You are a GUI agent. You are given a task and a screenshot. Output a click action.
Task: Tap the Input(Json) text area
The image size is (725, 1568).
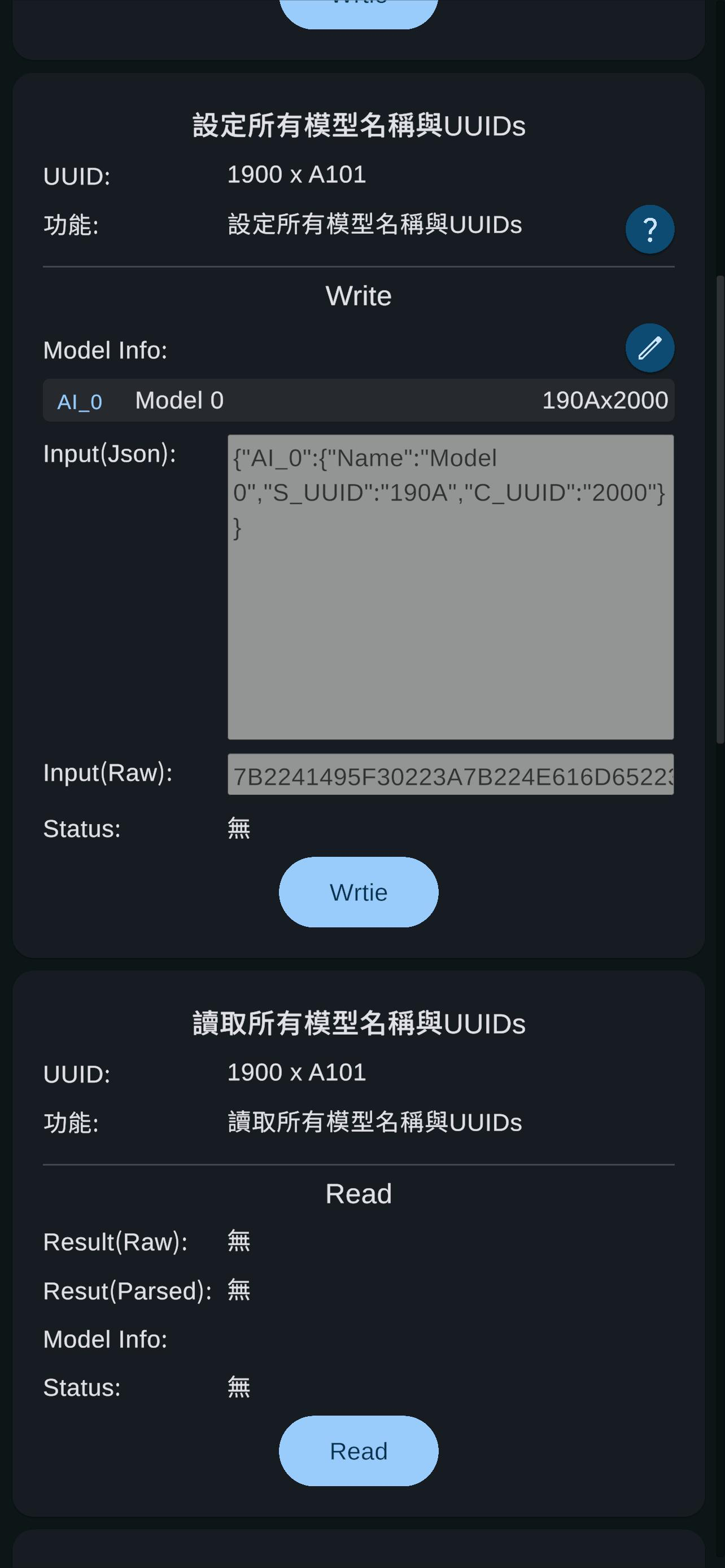tap(451, 587)
